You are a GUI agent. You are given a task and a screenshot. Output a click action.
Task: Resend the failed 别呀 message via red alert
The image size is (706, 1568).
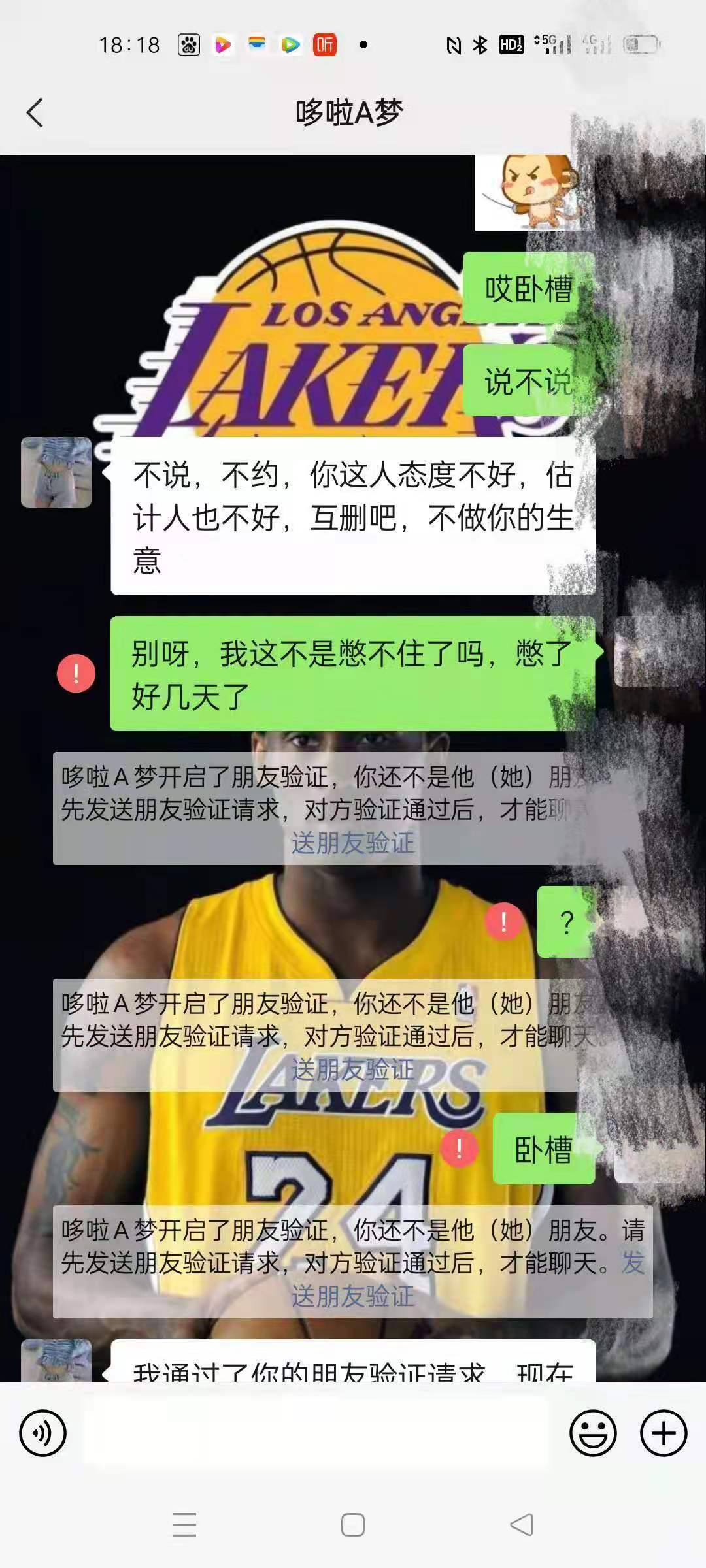[76, 673]
